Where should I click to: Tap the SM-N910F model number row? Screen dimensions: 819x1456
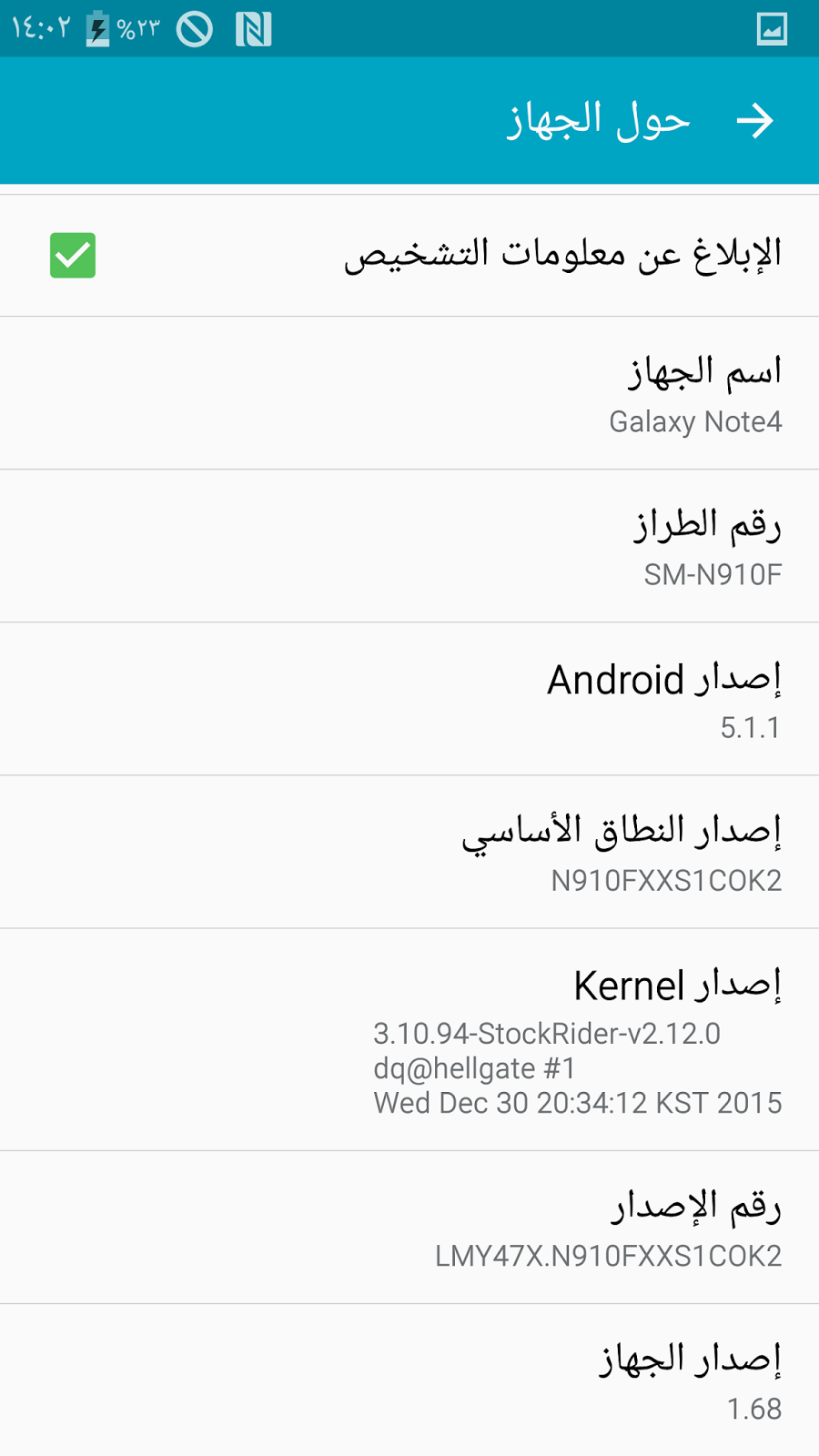[x=409, y=544]
